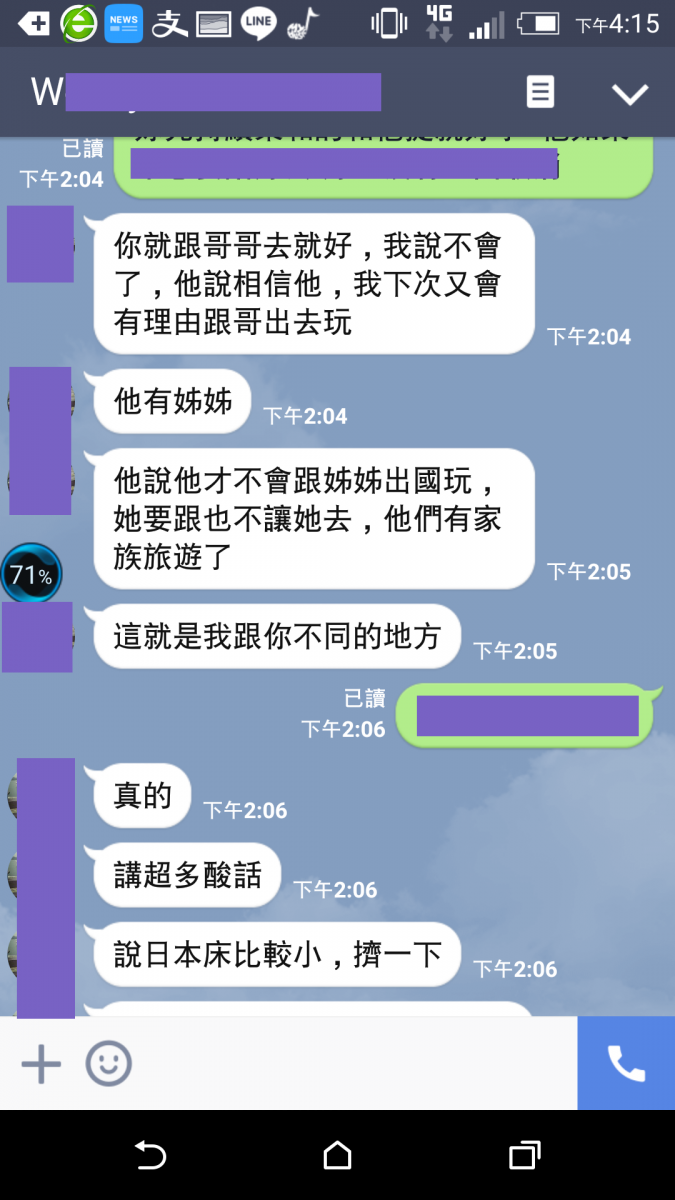
Task: Go back with system back button
Action: coord(150,1156)
